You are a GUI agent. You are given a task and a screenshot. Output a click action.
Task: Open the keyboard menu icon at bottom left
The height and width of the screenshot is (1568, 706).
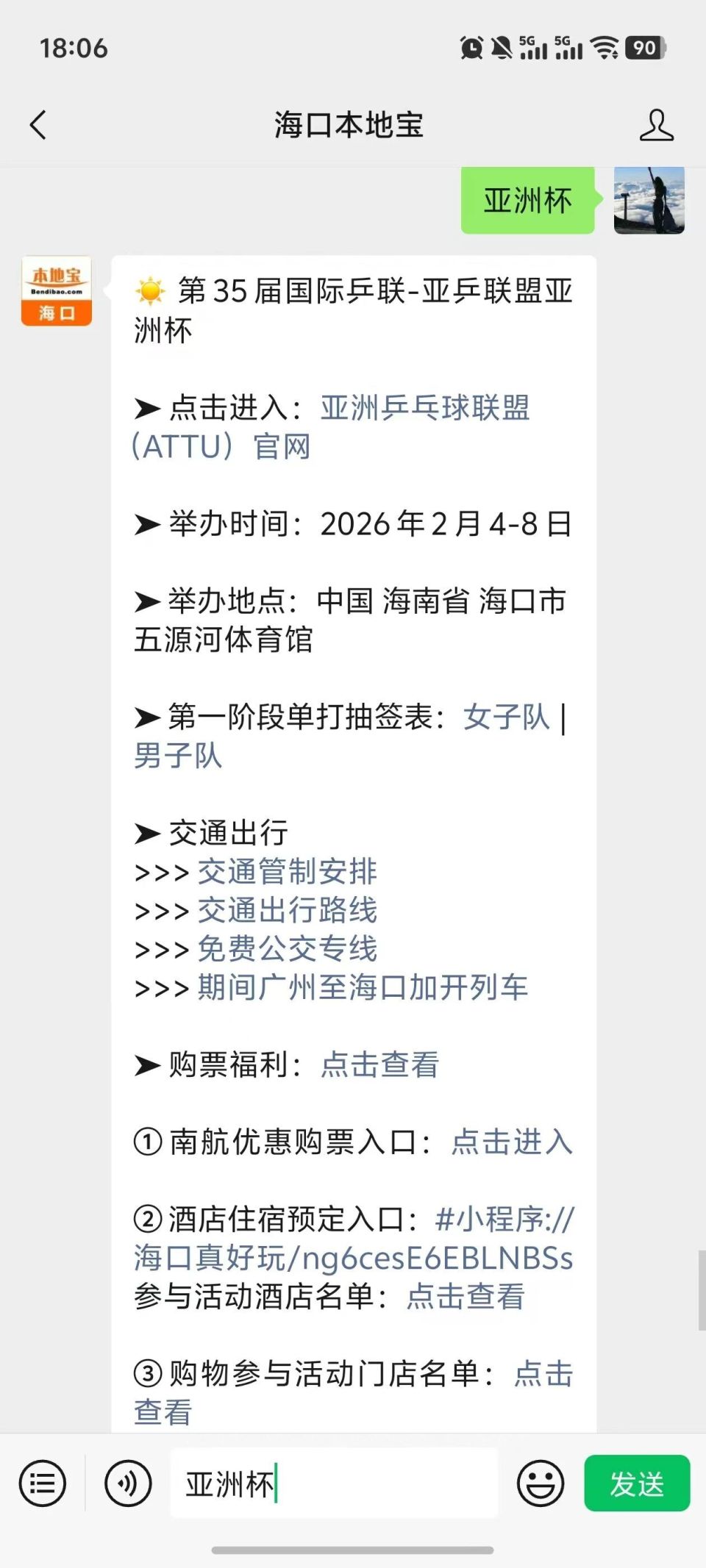coord(42,1483)
